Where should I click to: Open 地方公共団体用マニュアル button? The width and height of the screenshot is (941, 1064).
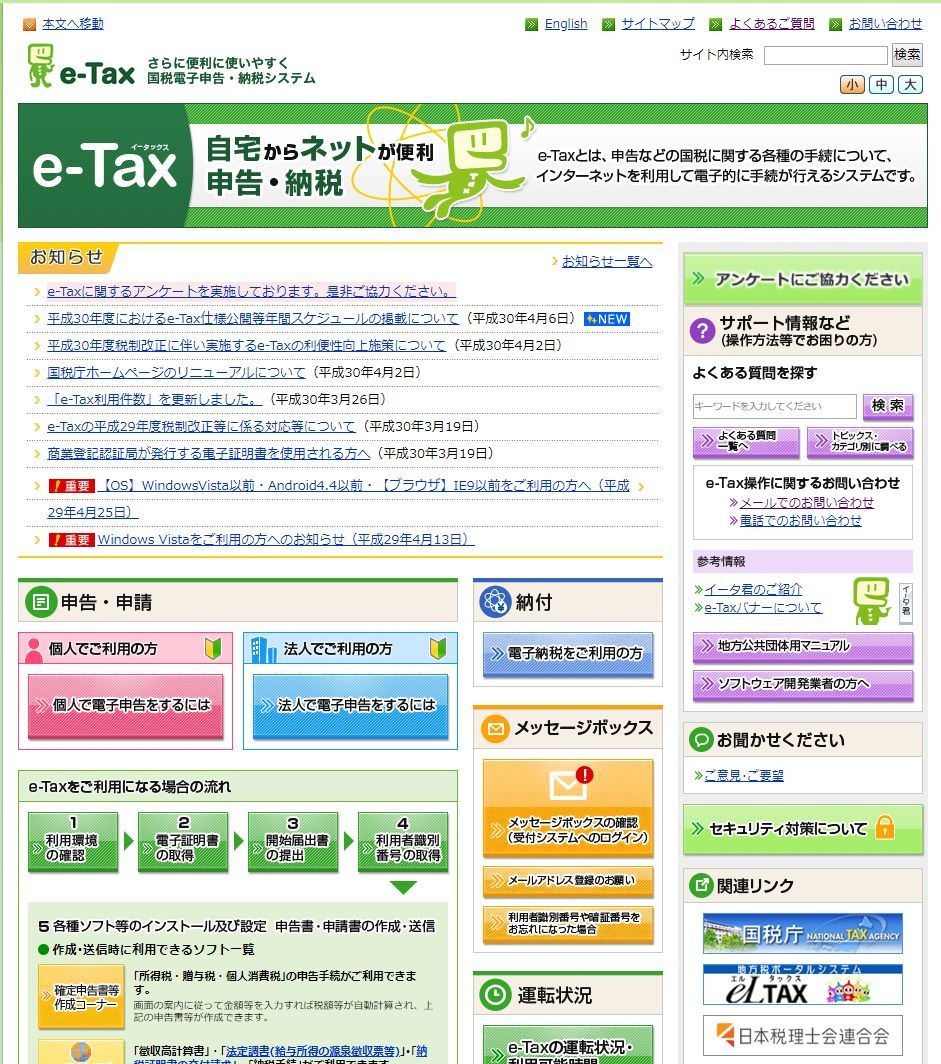[x=803, y=646]
